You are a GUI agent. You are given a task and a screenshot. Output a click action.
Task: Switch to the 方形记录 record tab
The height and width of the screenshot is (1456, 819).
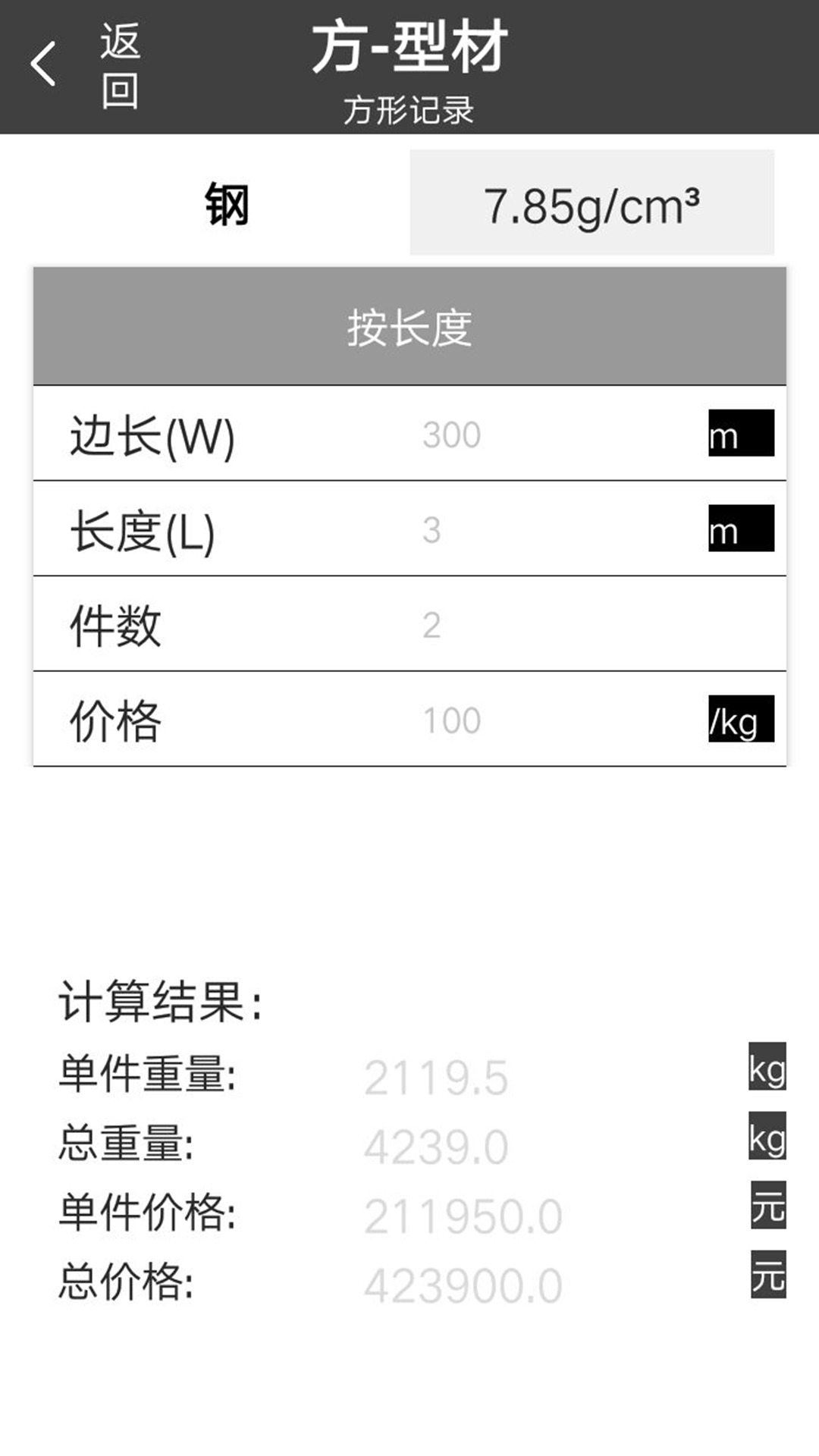click(409, 106)
